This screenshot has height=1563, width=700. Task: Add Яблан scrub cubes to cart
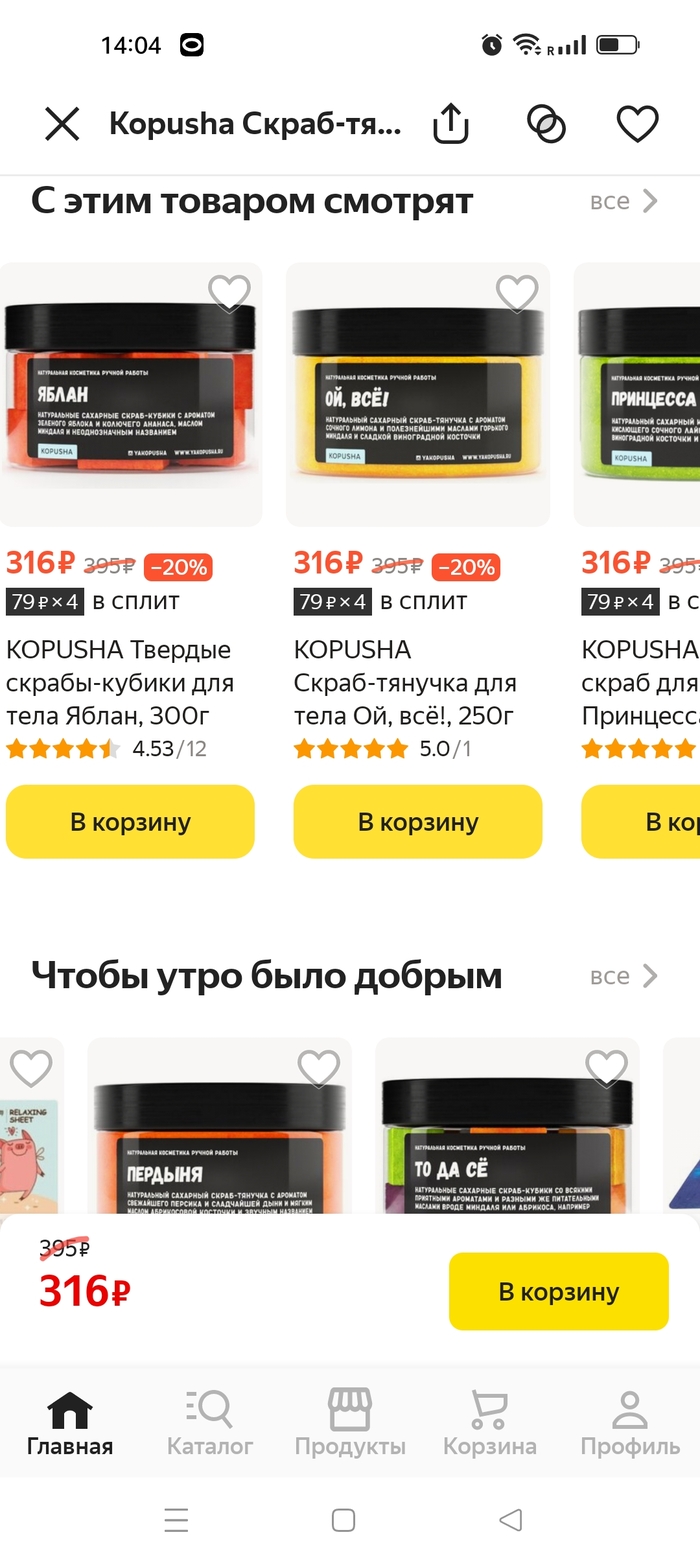130,822
